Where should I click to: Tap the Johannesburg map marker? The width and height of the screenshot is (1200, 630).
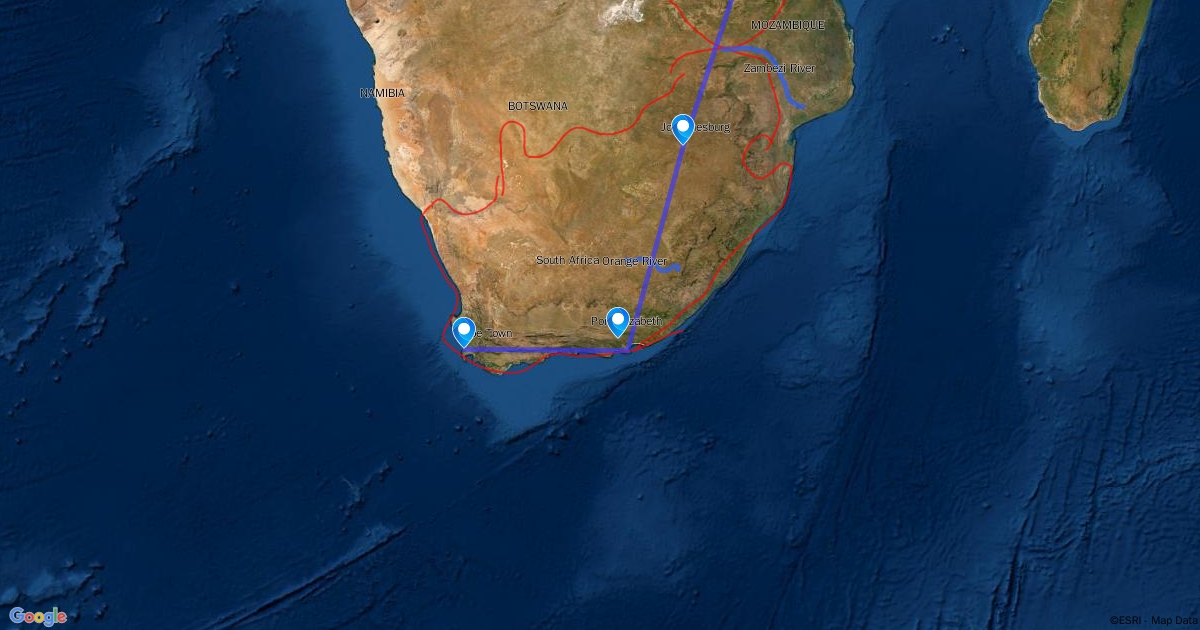683,128
